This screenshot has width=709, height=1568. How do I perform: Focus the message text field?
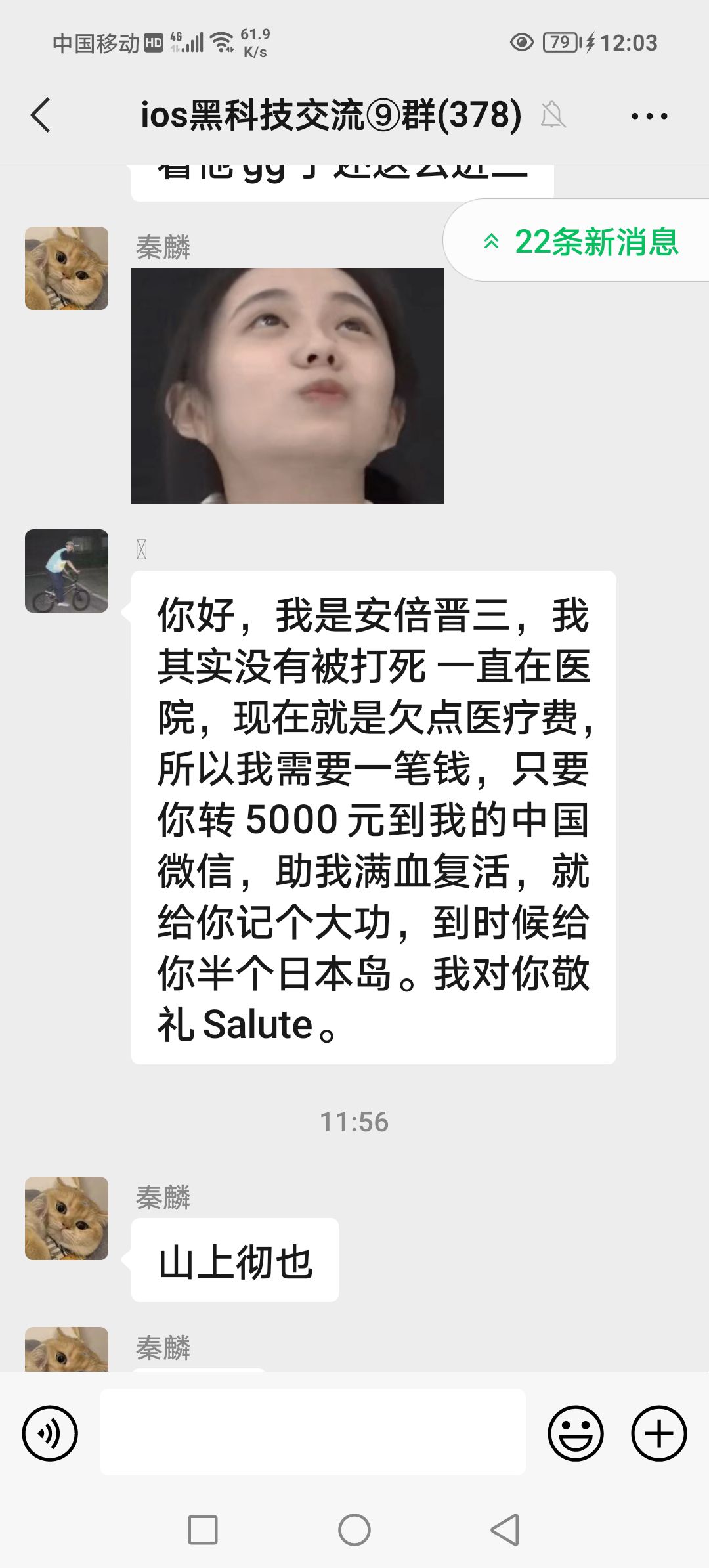coord(312,1432)
